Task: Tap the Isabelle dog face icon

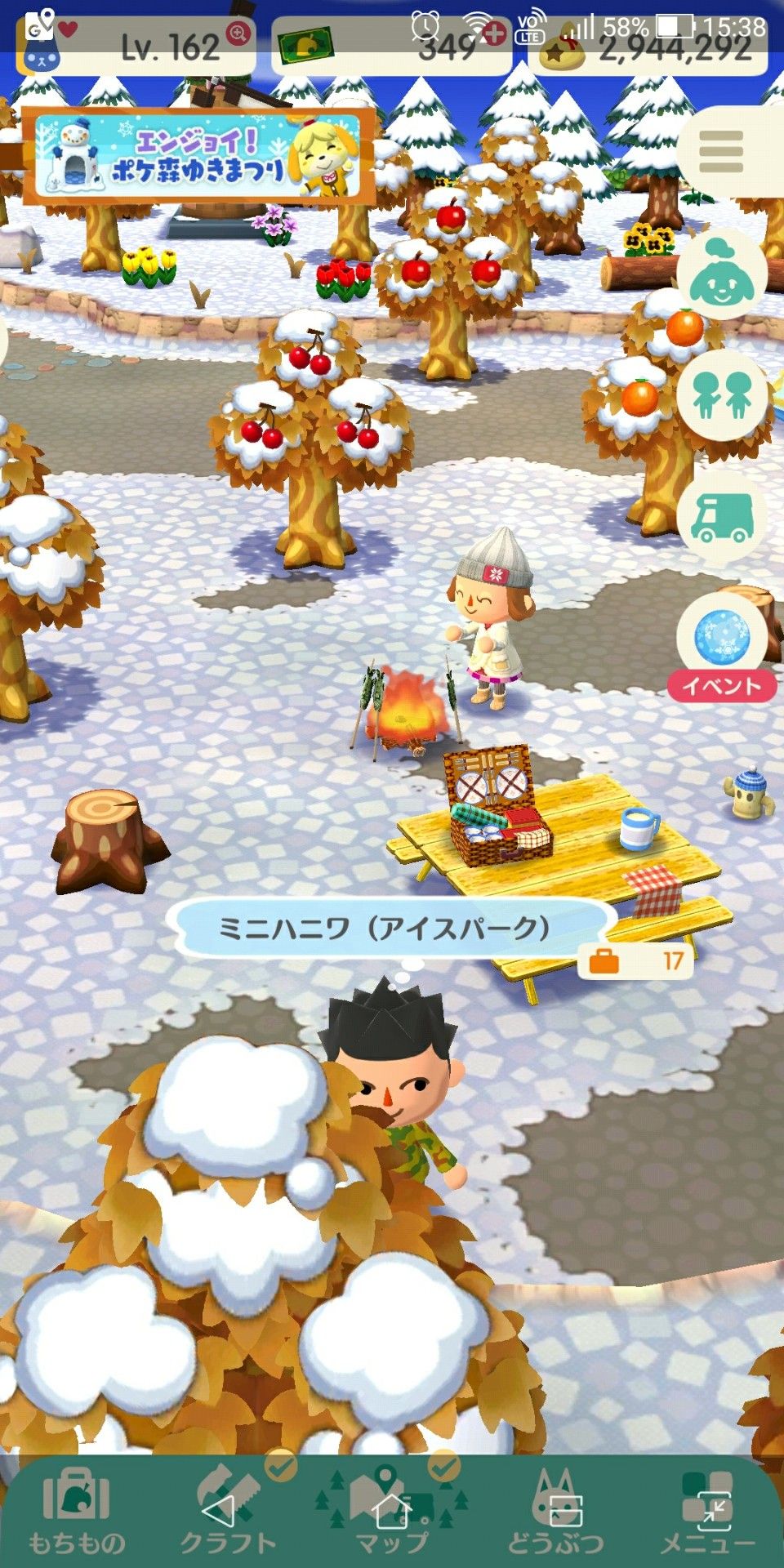Action: [x=722, y=274]
